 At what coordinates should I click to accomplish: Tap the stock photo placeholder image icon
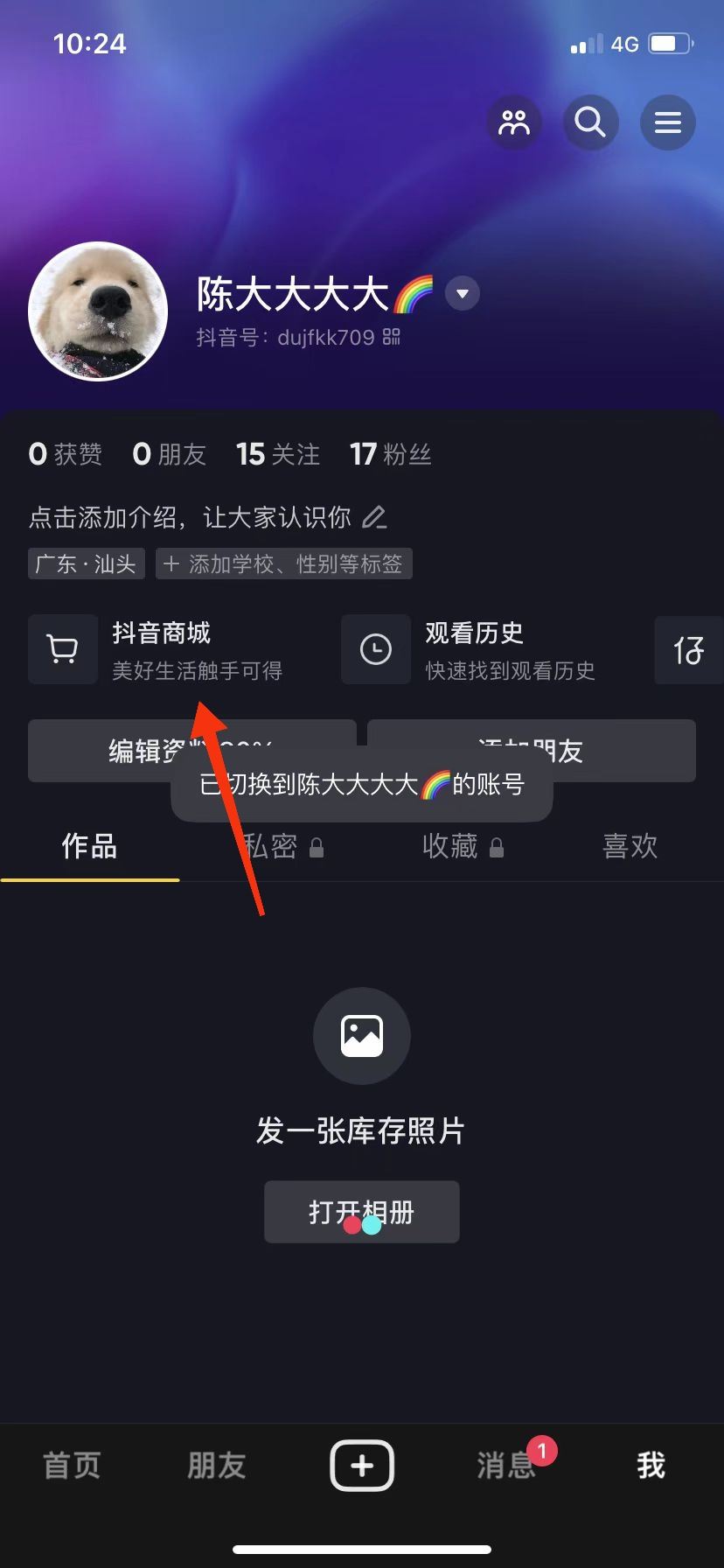361,1035
